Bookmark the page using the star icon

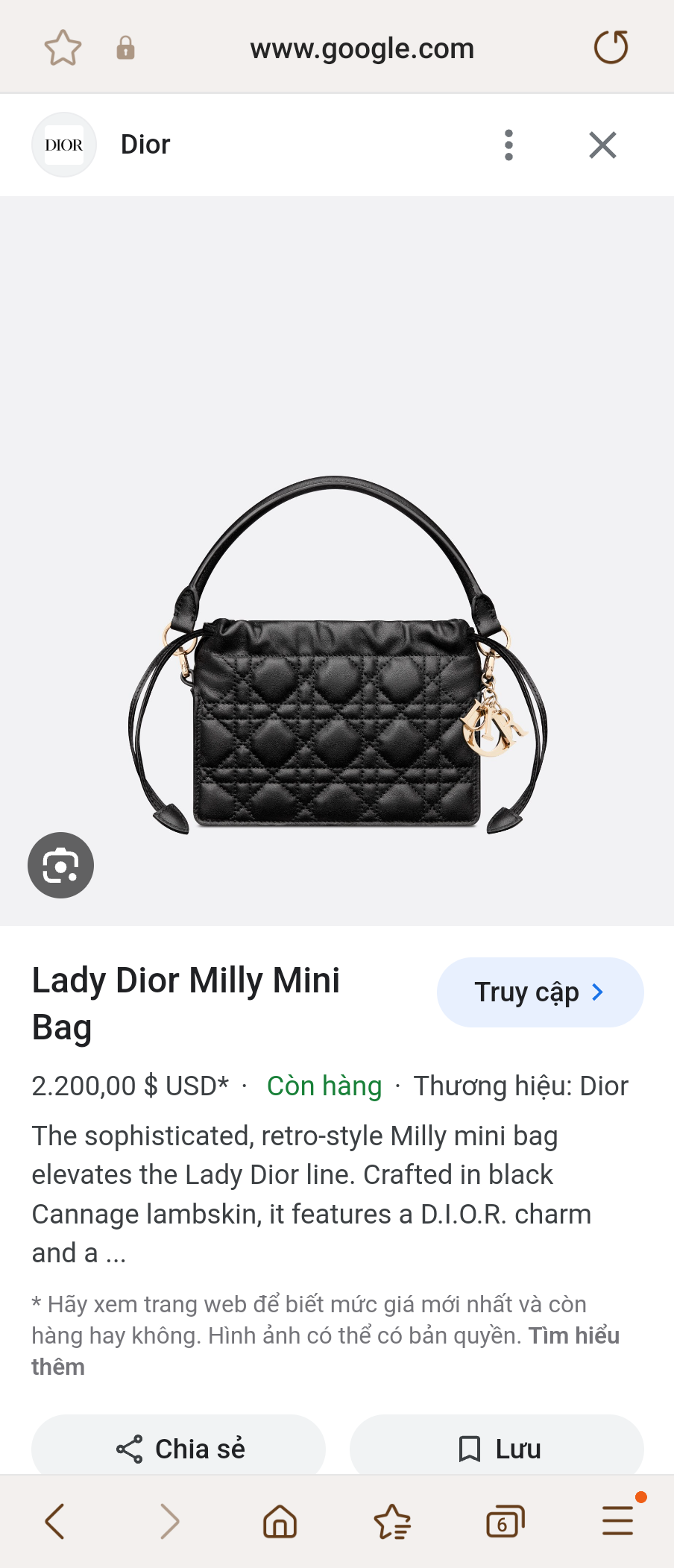(x=63, y=47)
